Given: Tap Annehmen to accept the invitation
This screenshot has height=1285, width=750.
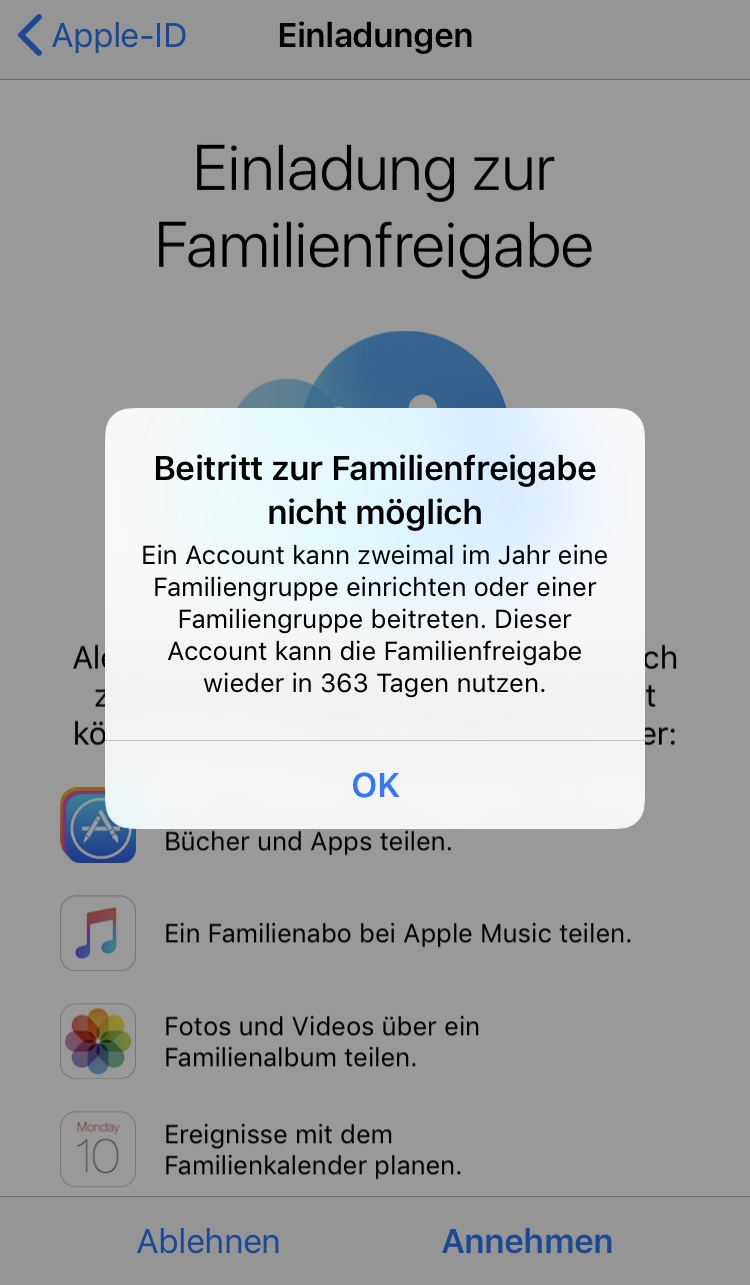Looking at the screenshot, I should 527,1240.
